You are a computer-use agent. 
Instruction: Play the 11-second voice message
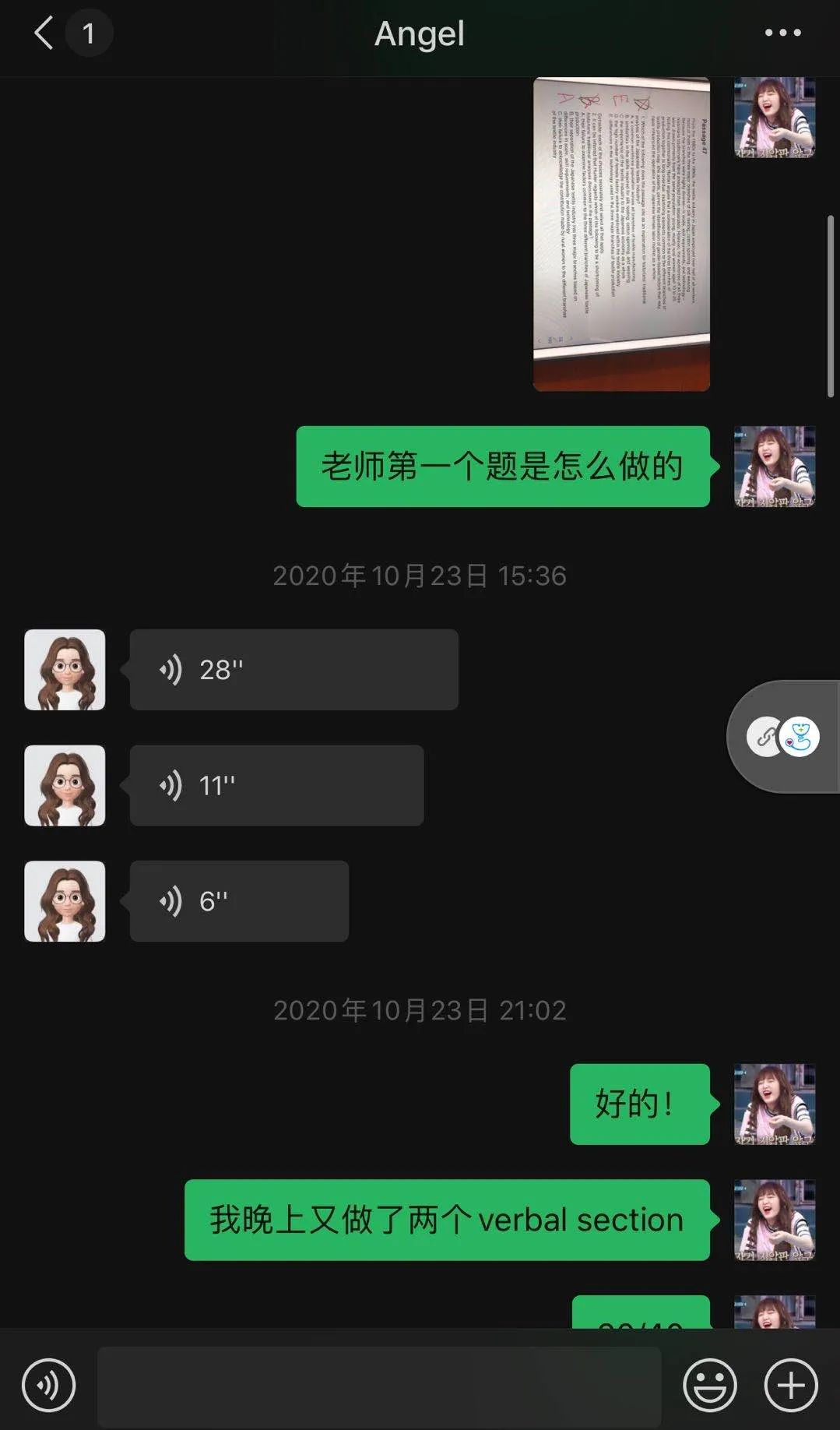[x=276, y=785]
